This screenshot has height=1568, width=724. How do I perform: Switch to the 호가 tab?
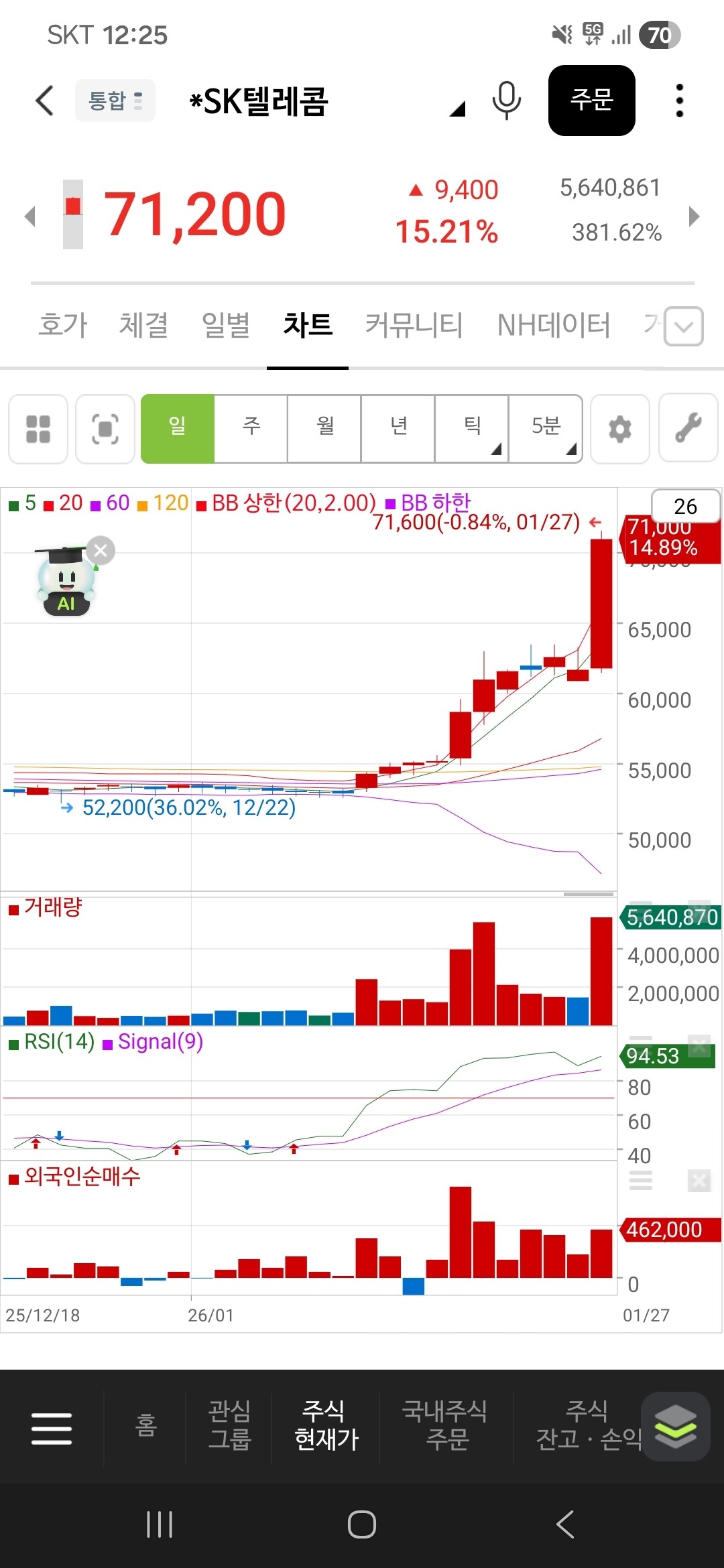[62, 325]
